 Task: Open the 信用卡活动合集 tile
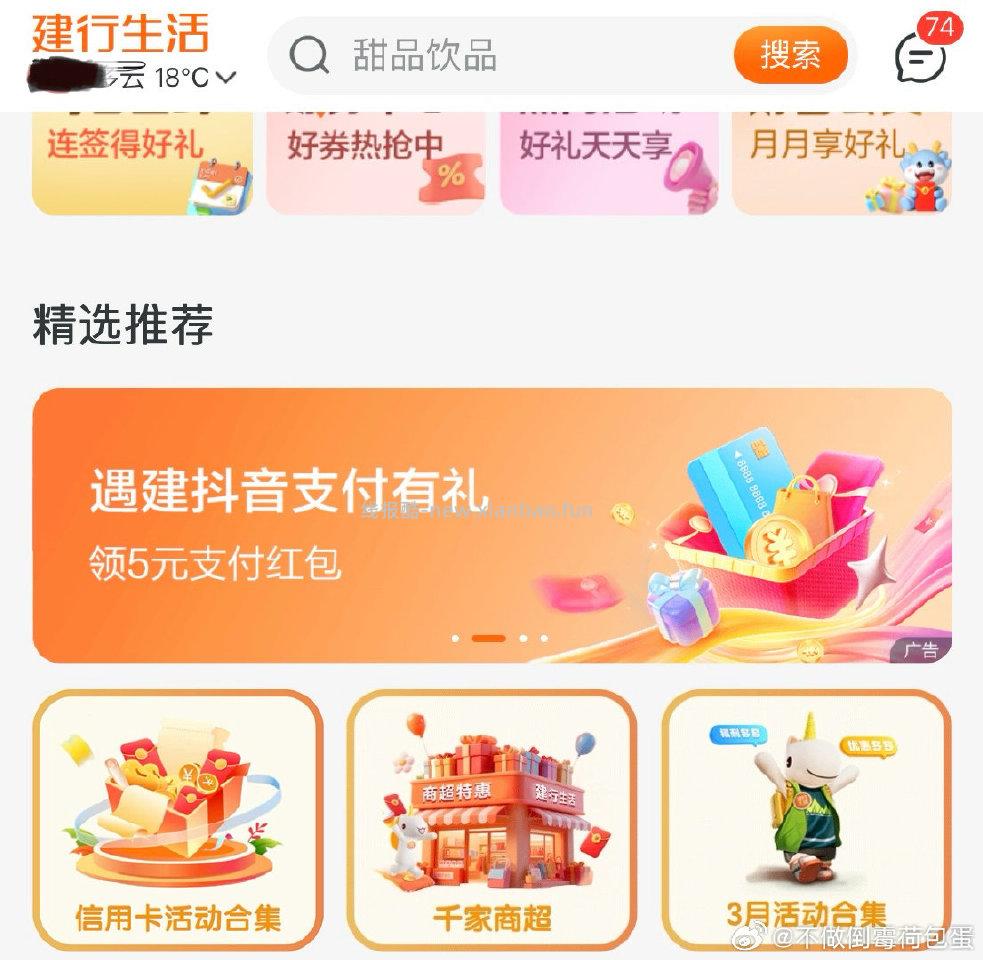178,820
